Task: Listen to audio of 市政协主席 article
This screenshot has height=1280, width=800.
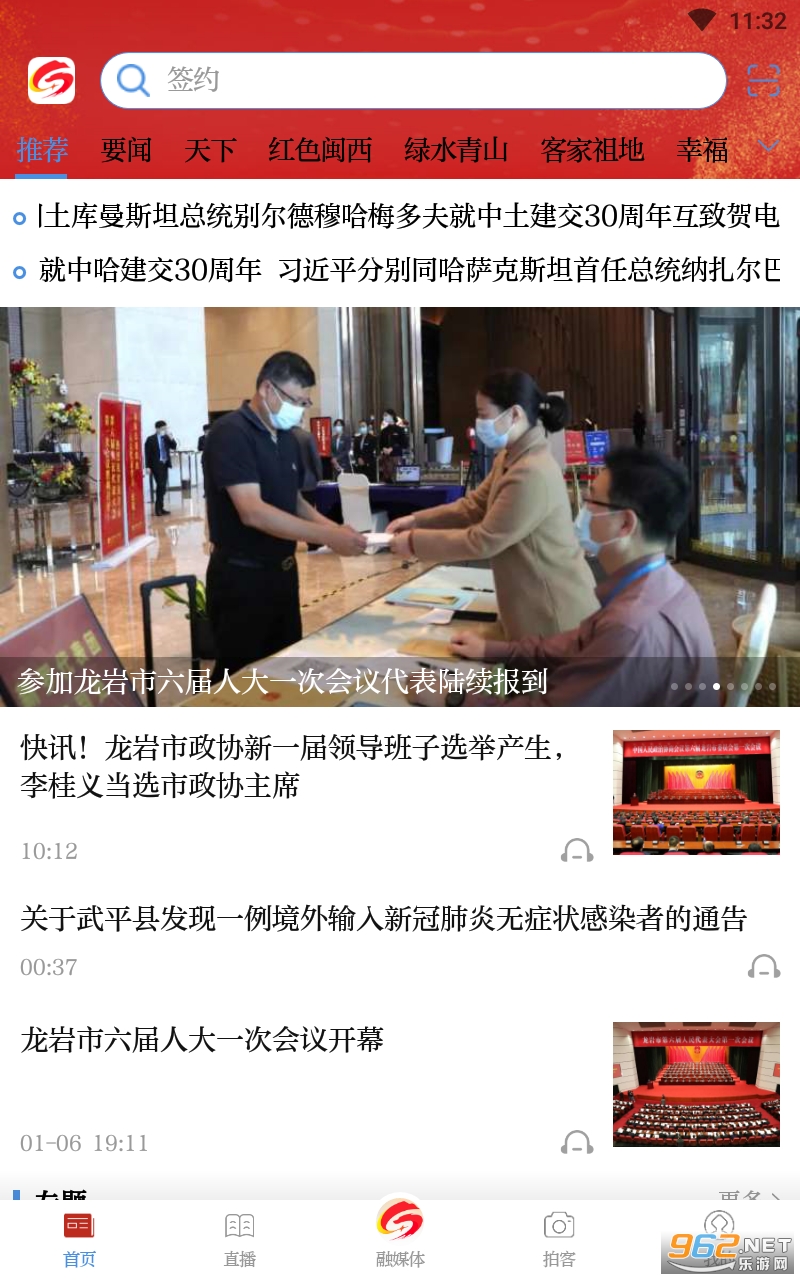Action: coord(577,850)
